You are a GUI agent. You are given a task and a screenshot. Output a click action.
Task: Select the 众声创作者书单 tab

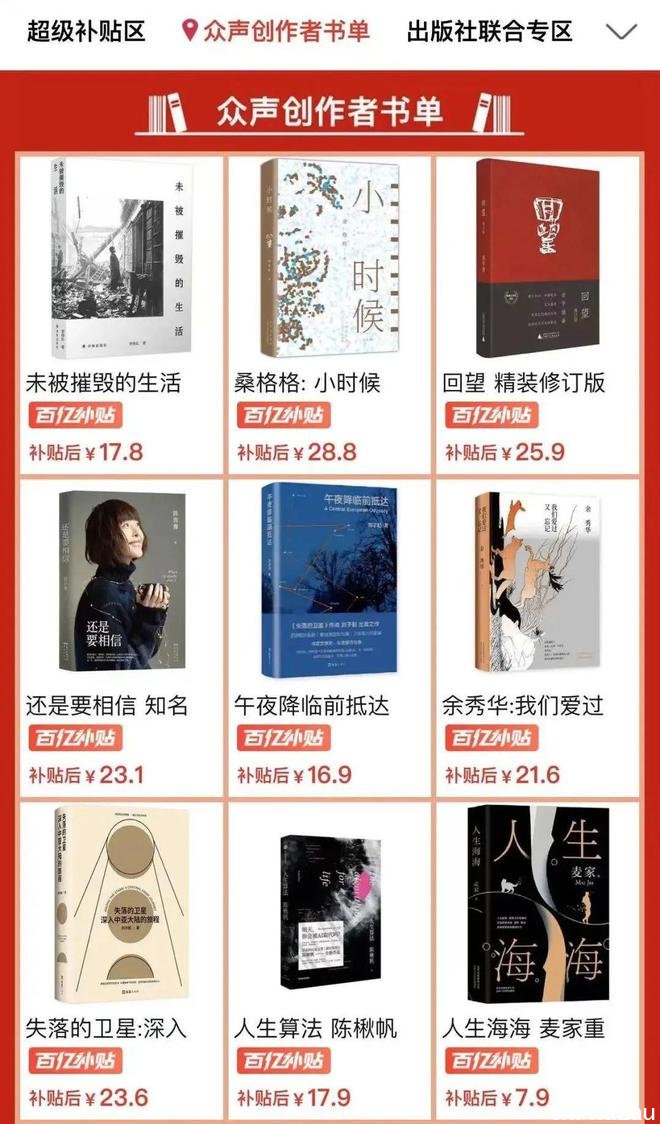275,30
